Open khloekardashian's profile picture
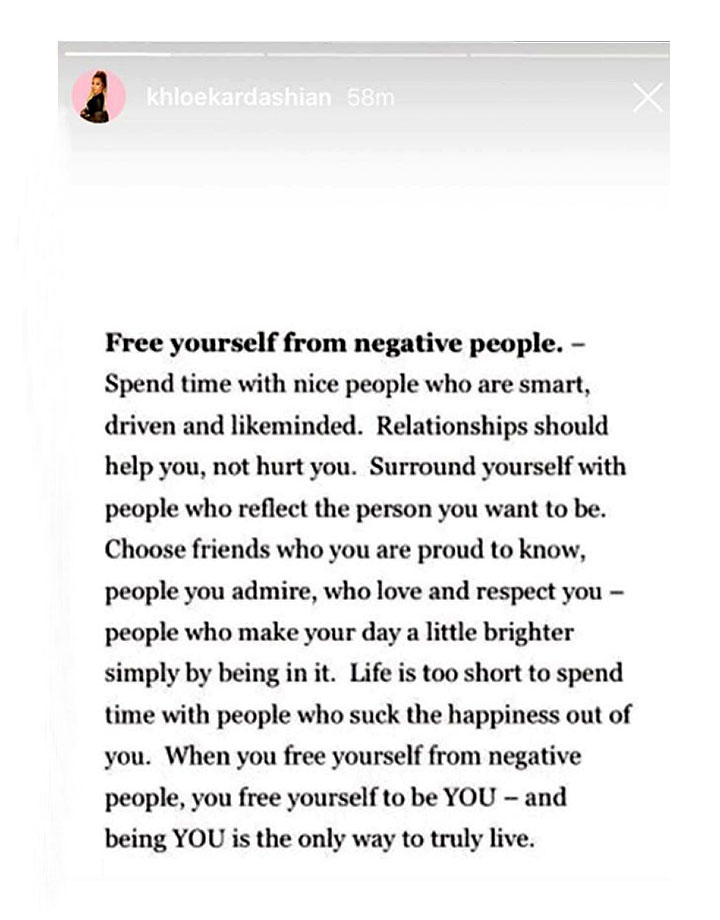The width and height of the screenshot is (720, 920). [99, 97]
